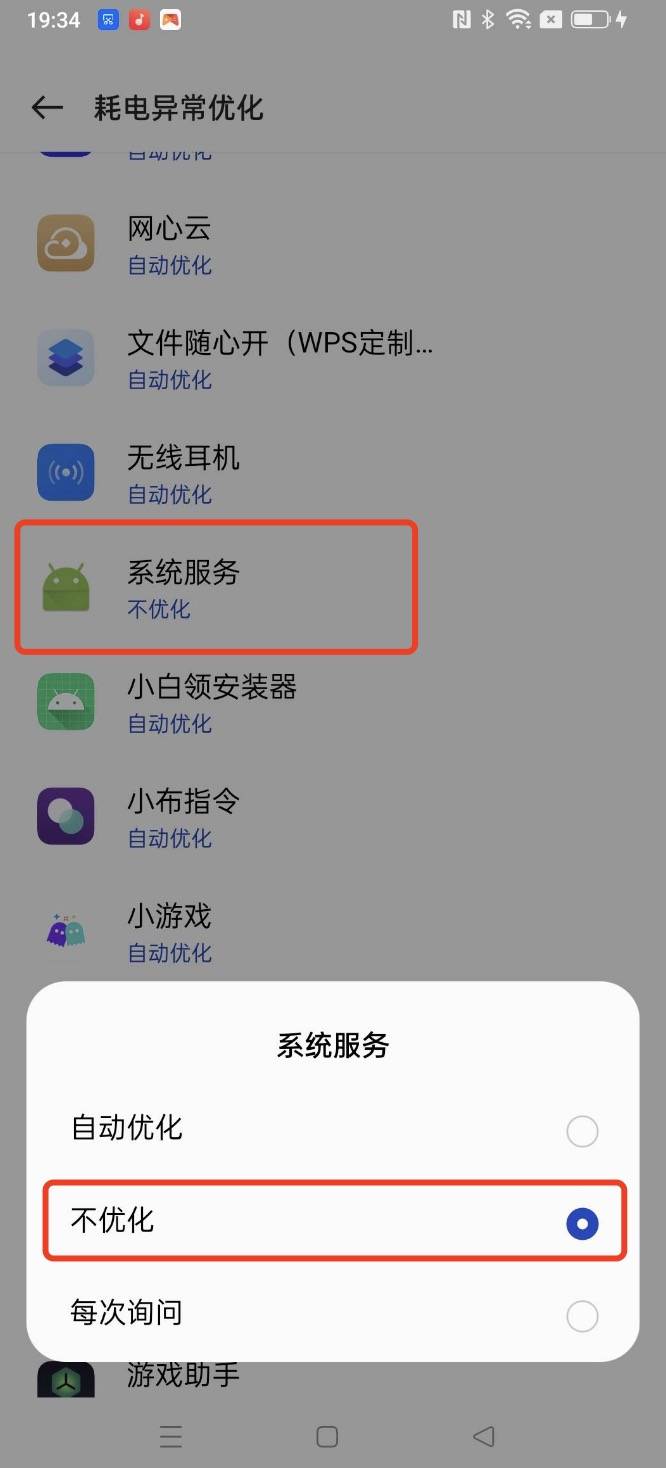Go back from 耗电异常优化 page
Screen dimensions: 666x1468
pos(47,108)
